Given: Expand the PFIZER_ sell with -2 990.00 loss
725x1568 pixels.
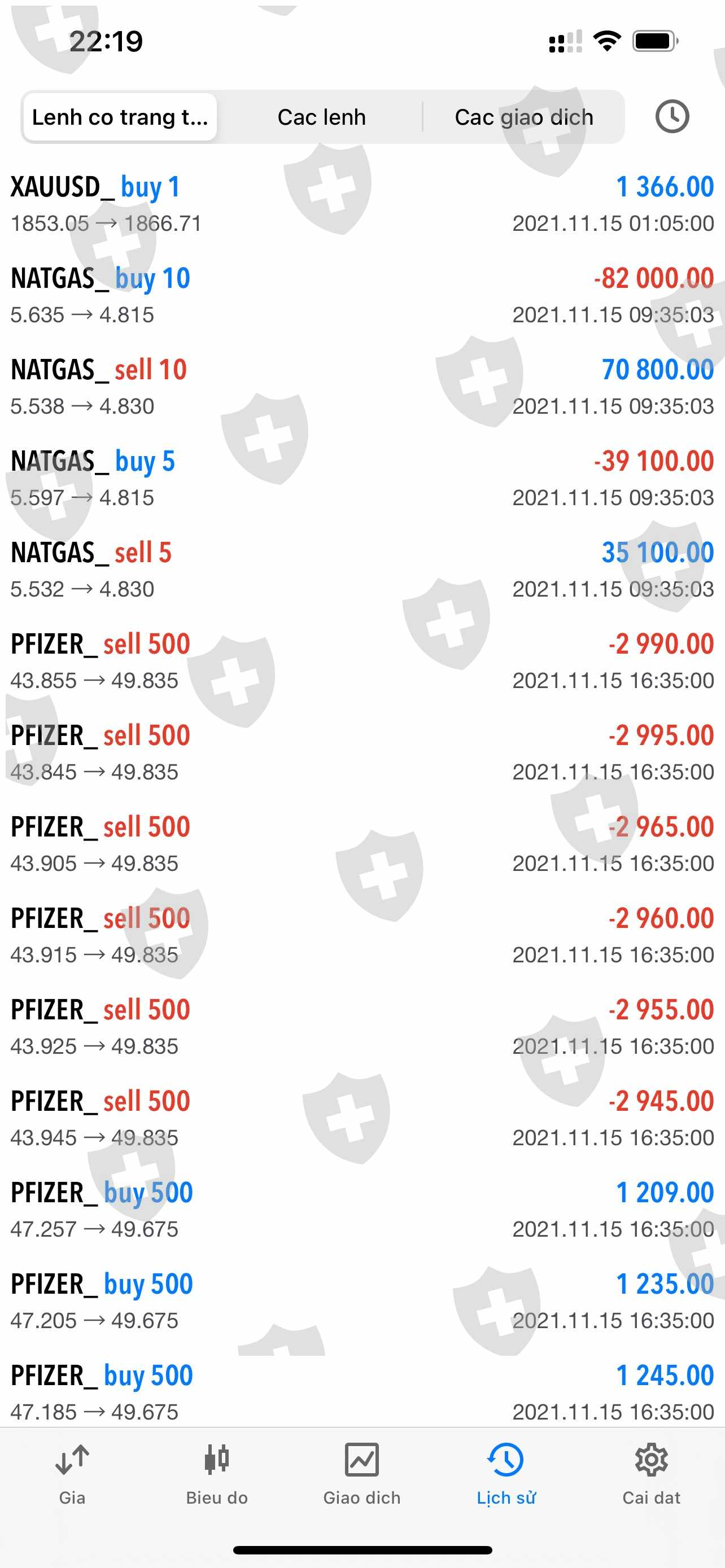Looking at the screenshot, I should tap(362, 662).
